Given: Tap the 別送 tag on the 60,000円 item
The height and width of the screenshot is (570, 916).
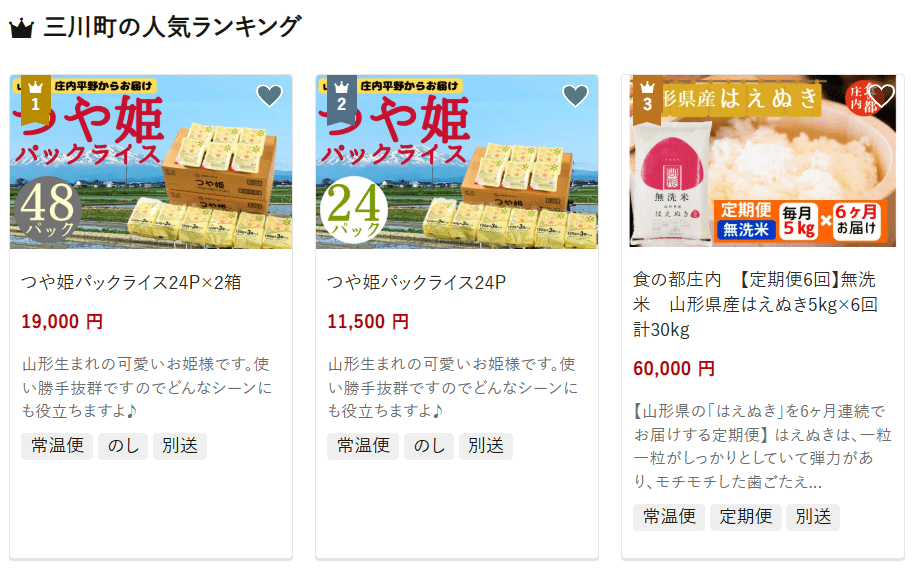Looking at the screenshot, I should [x=812, y=516].
